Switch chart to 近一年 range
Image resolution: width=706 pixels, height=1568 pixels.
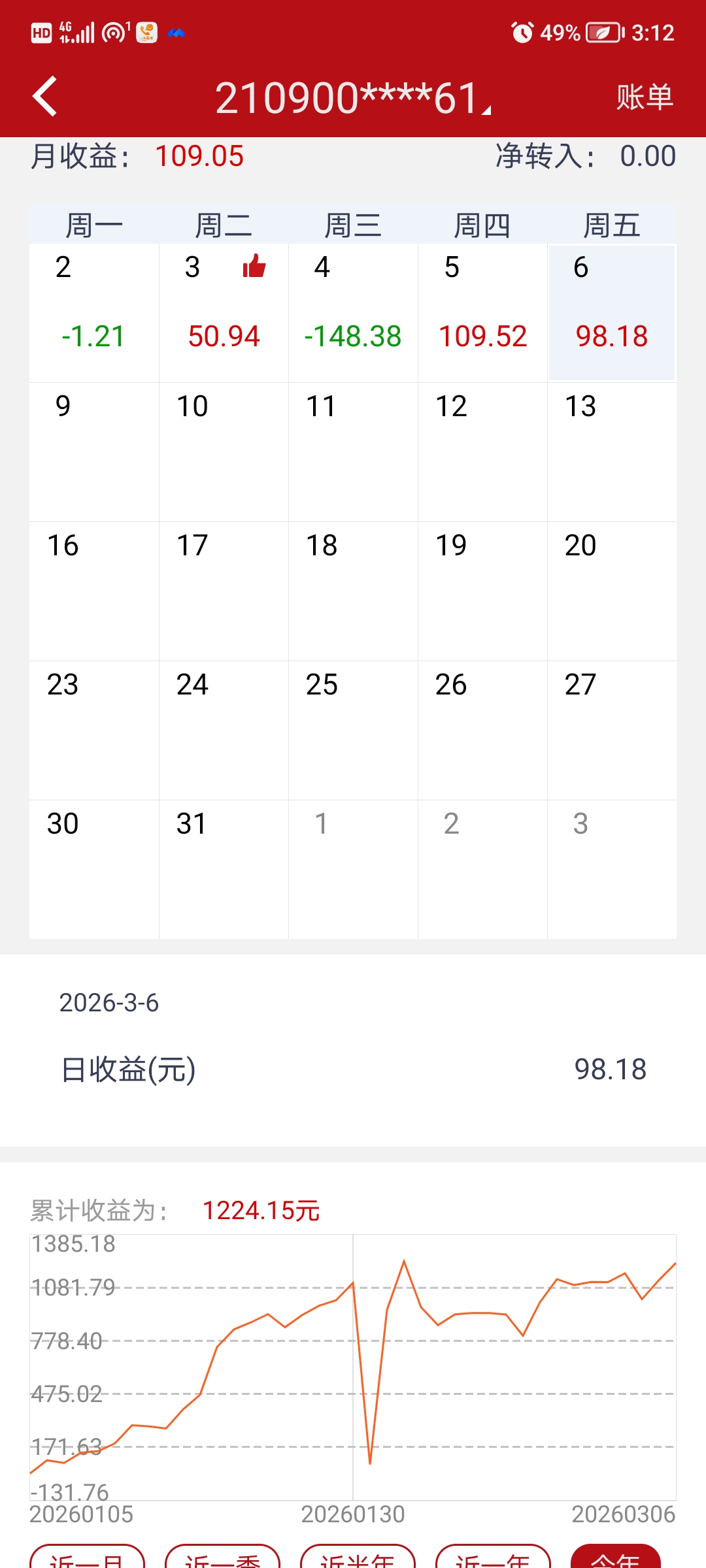(x=493, y=1558)
